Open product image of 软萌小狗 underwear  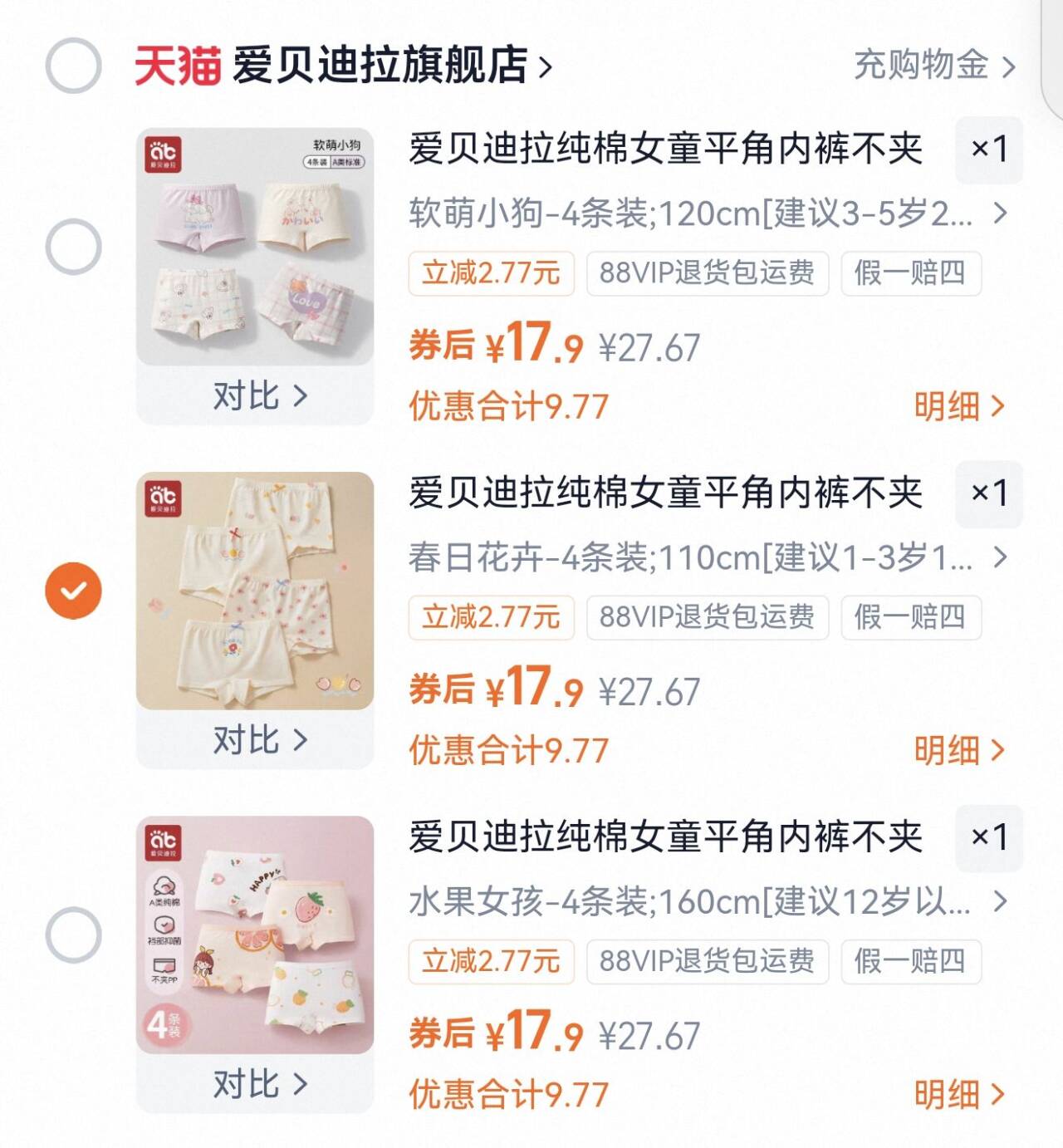tap(255, 247)
